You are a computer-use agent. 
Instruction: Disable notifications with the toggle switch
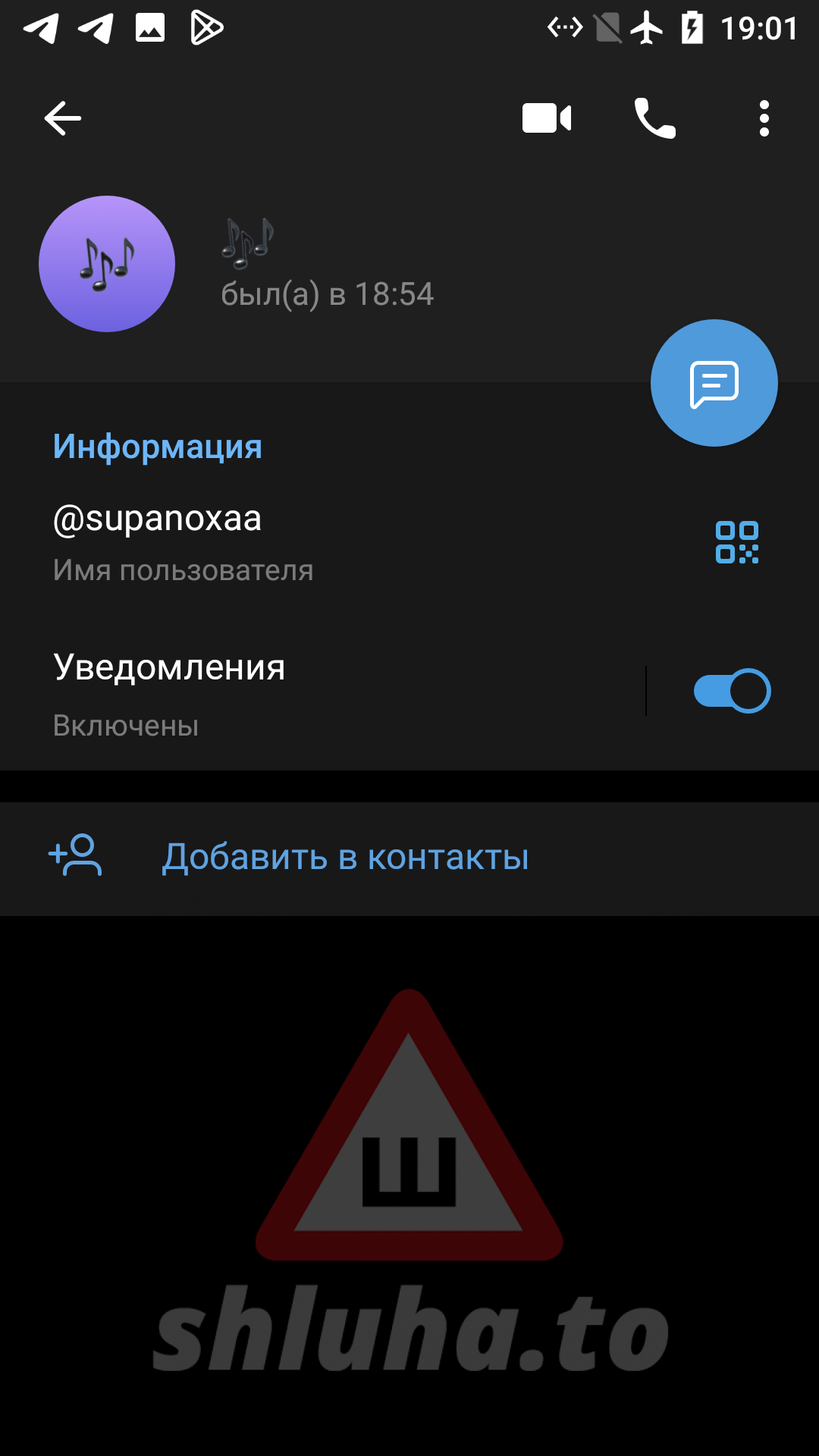[732, 691]
